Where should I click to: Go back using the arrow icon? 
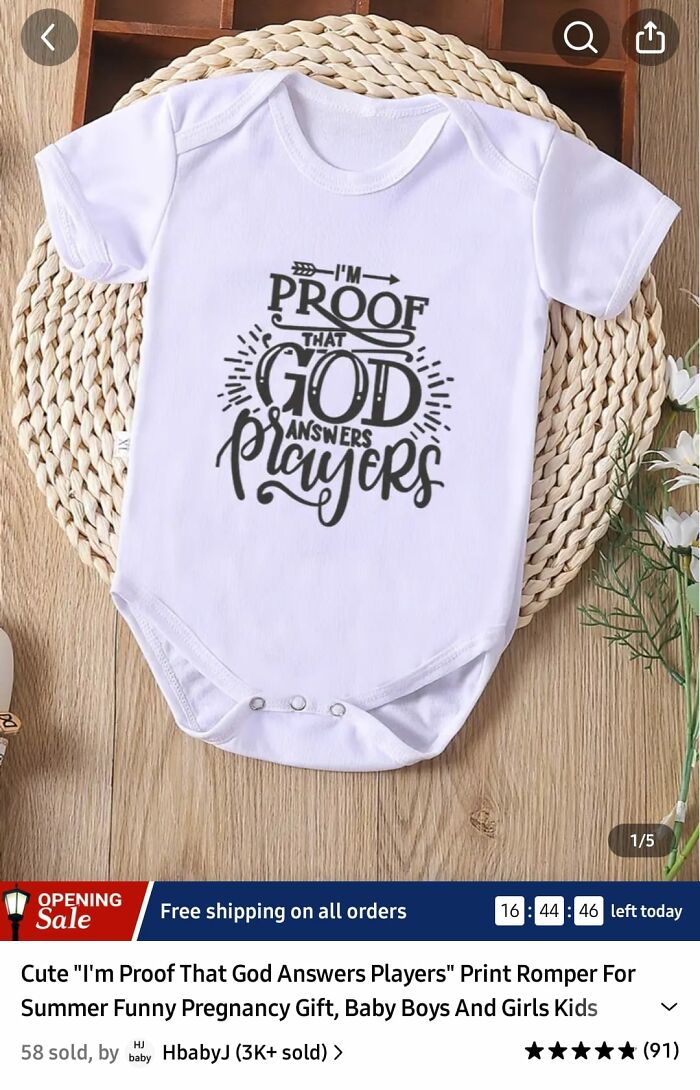(x=49, y=37)
